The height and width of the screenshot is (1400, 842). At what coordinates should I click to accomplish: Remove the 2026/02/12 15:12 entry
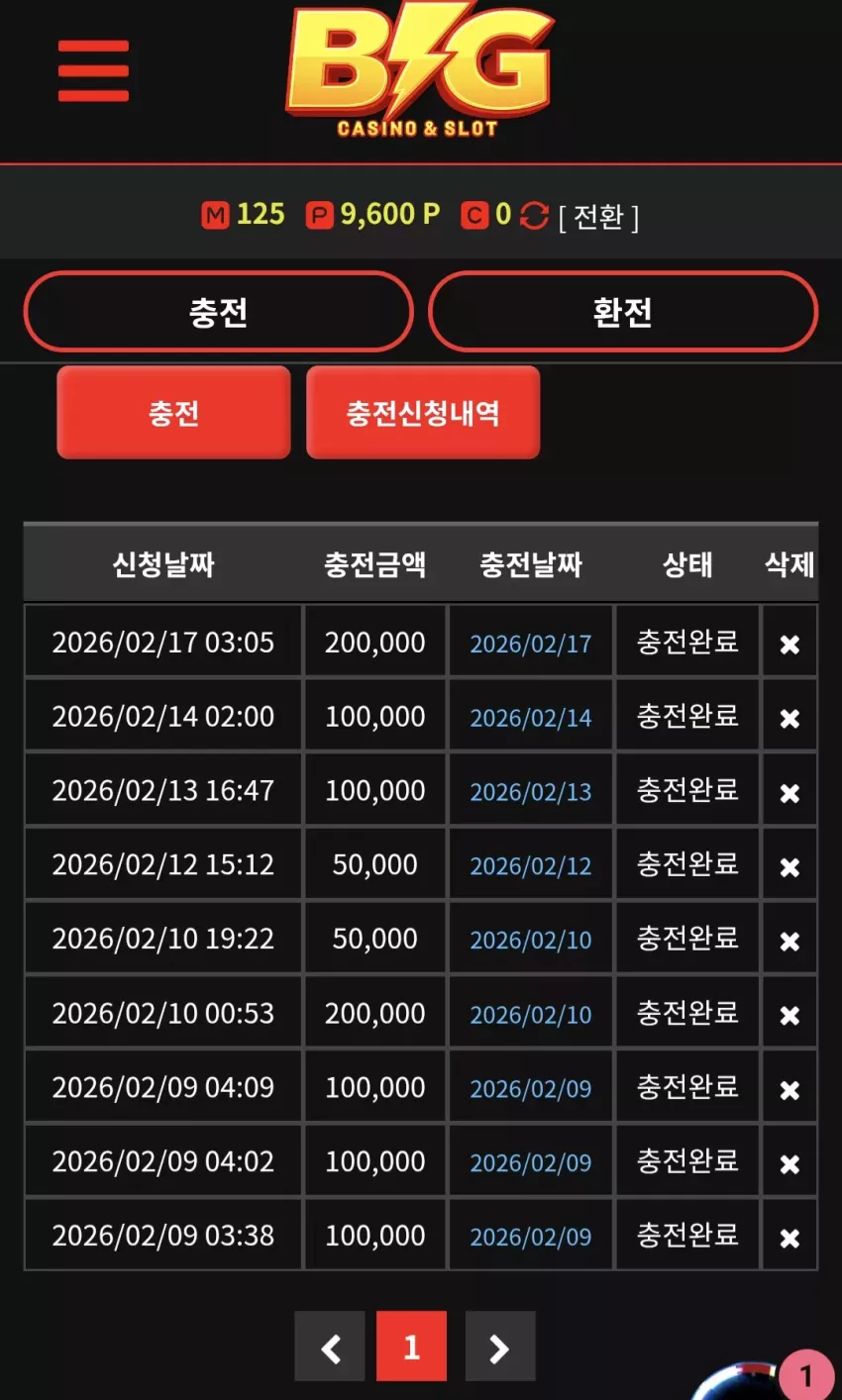point(789,867)
